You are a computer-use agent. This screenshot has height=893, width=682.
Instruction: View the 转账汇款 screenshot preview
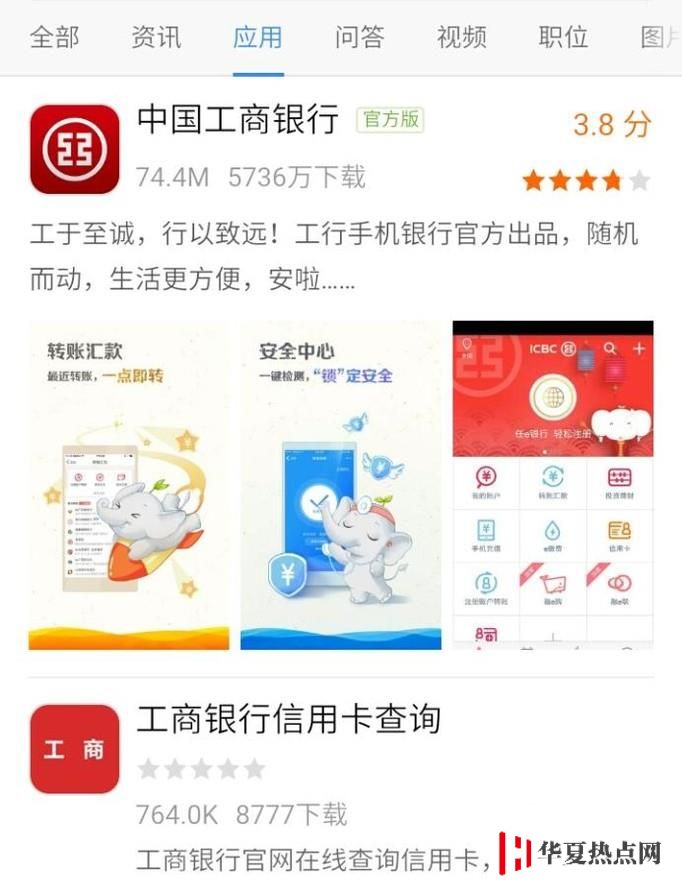tap(129, 485)
